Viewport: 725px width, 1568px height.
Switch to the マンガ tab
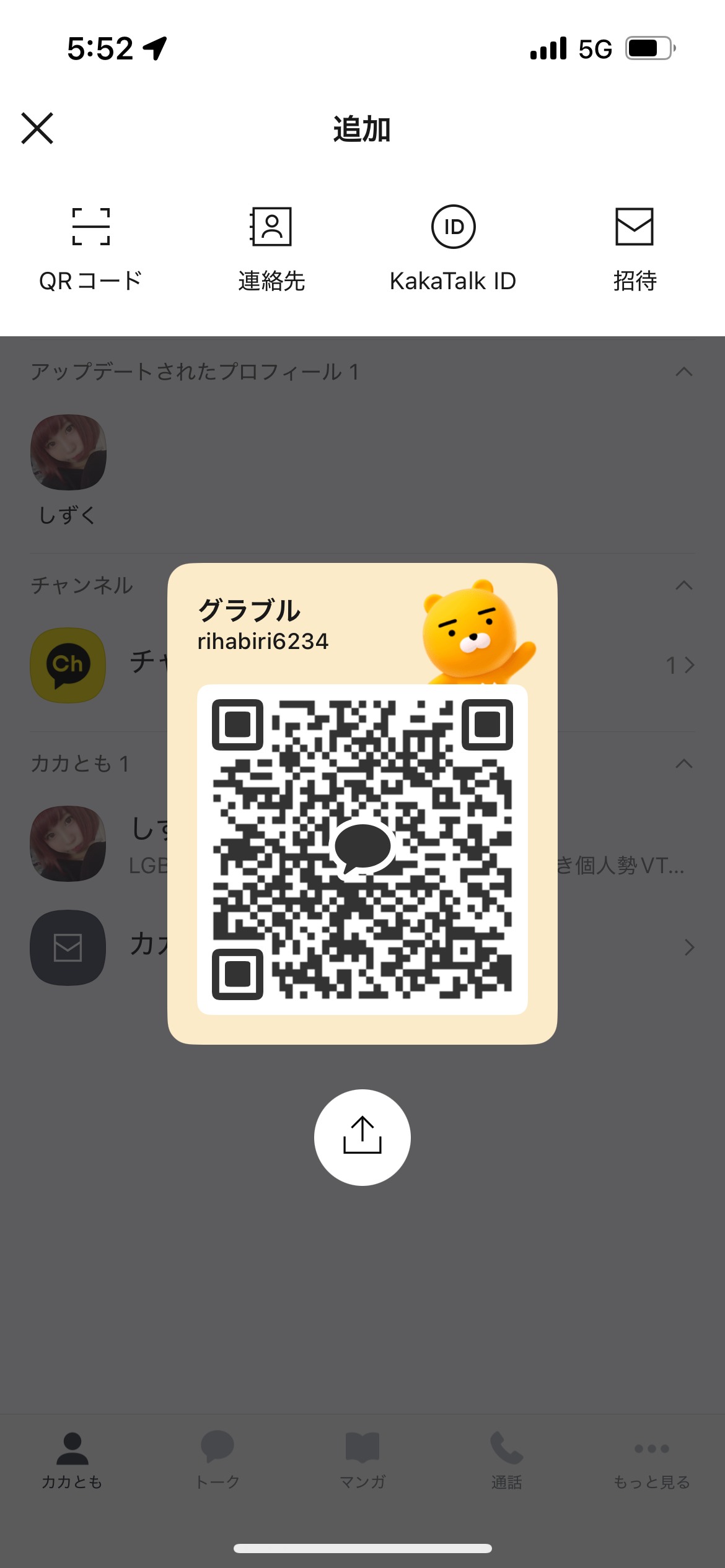pos(362,1459)
